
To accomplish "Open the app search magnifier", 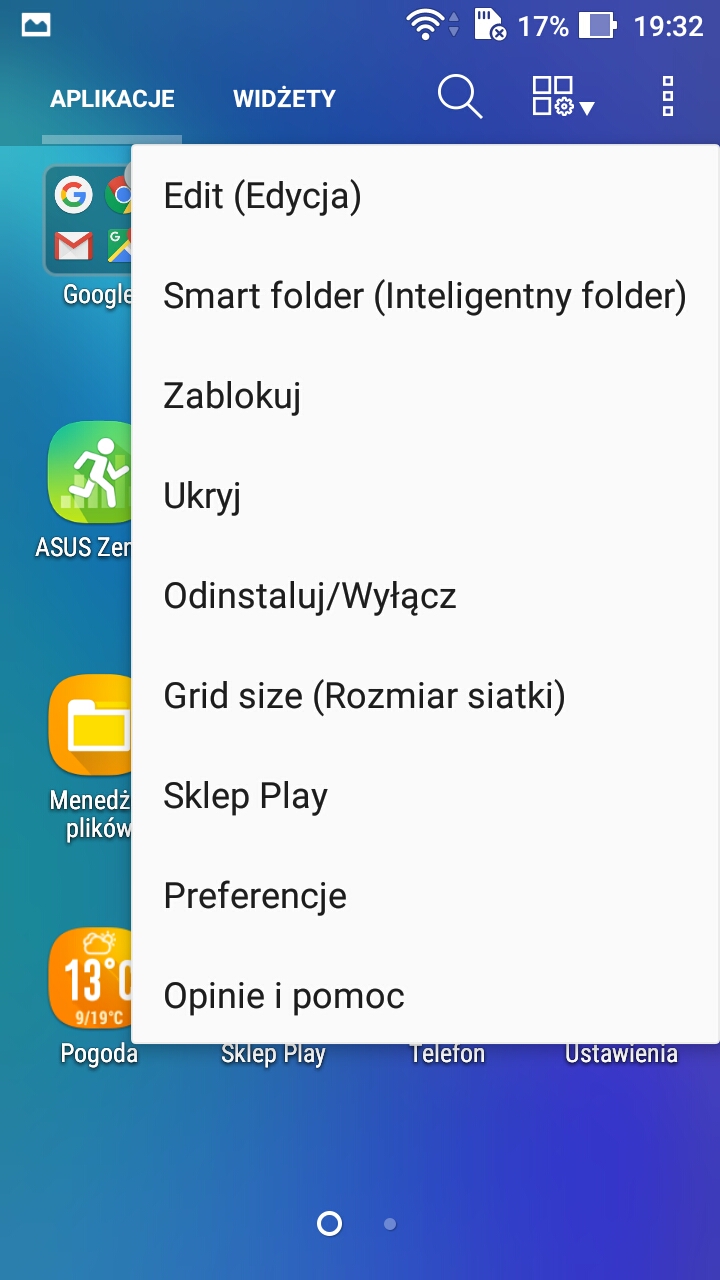I will (x=460, y=97).
